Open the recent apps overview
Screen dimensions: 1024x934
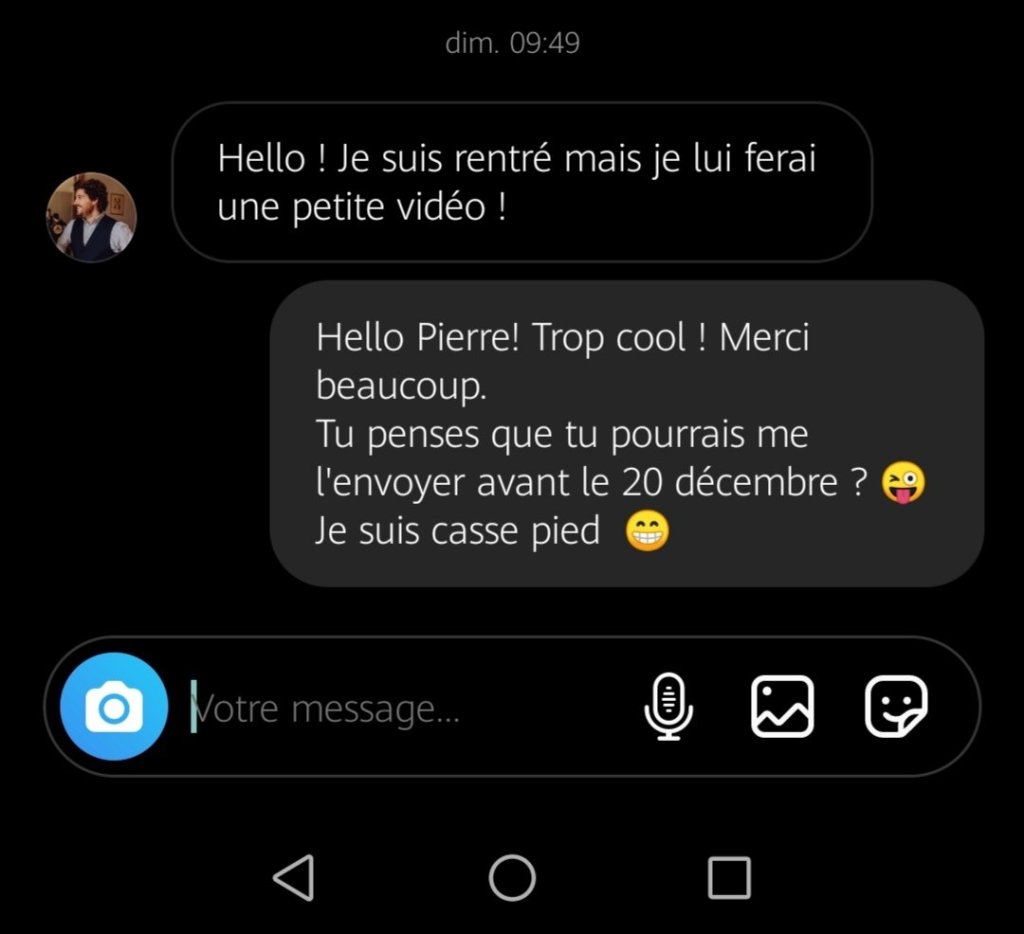coord(729,878)
